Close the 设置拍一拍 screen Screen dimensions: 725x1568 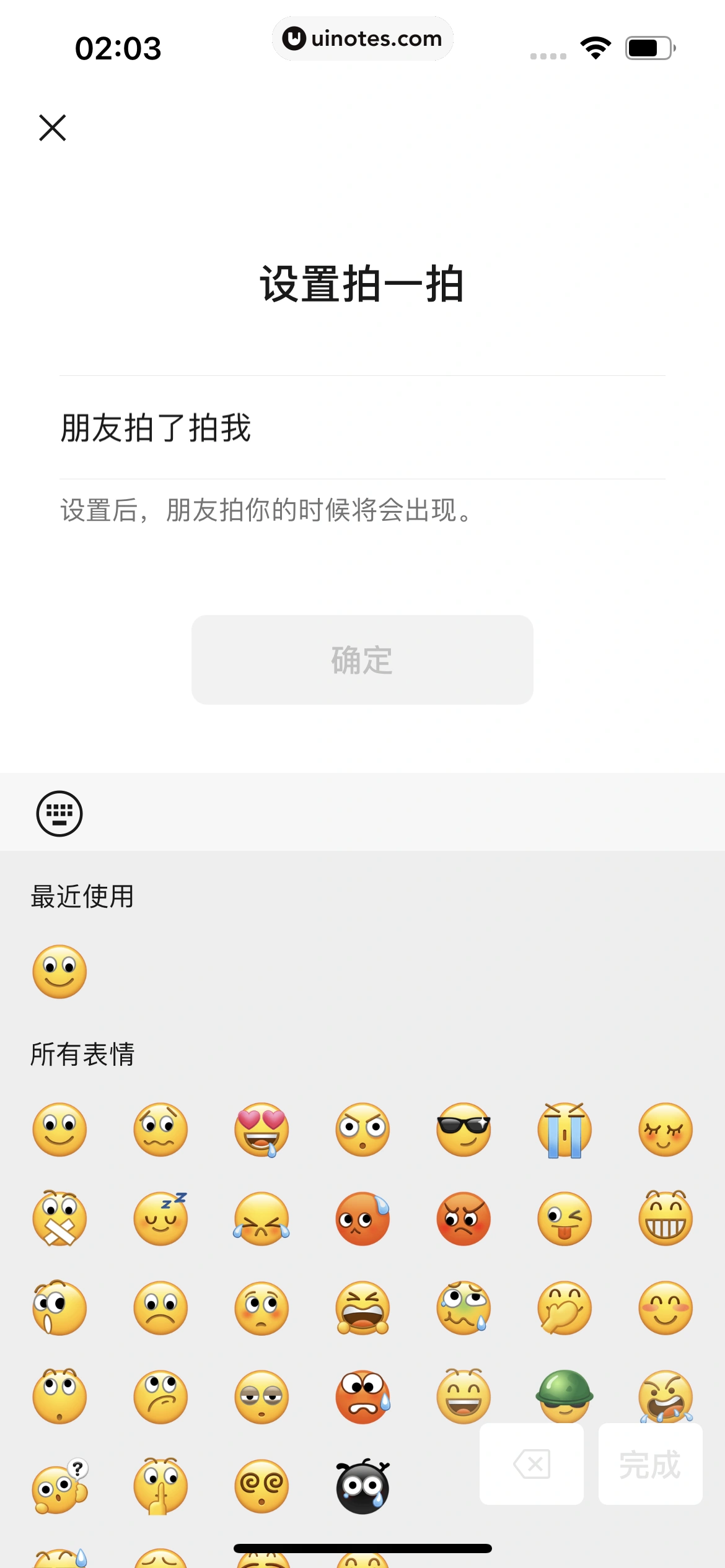[53, 128]
